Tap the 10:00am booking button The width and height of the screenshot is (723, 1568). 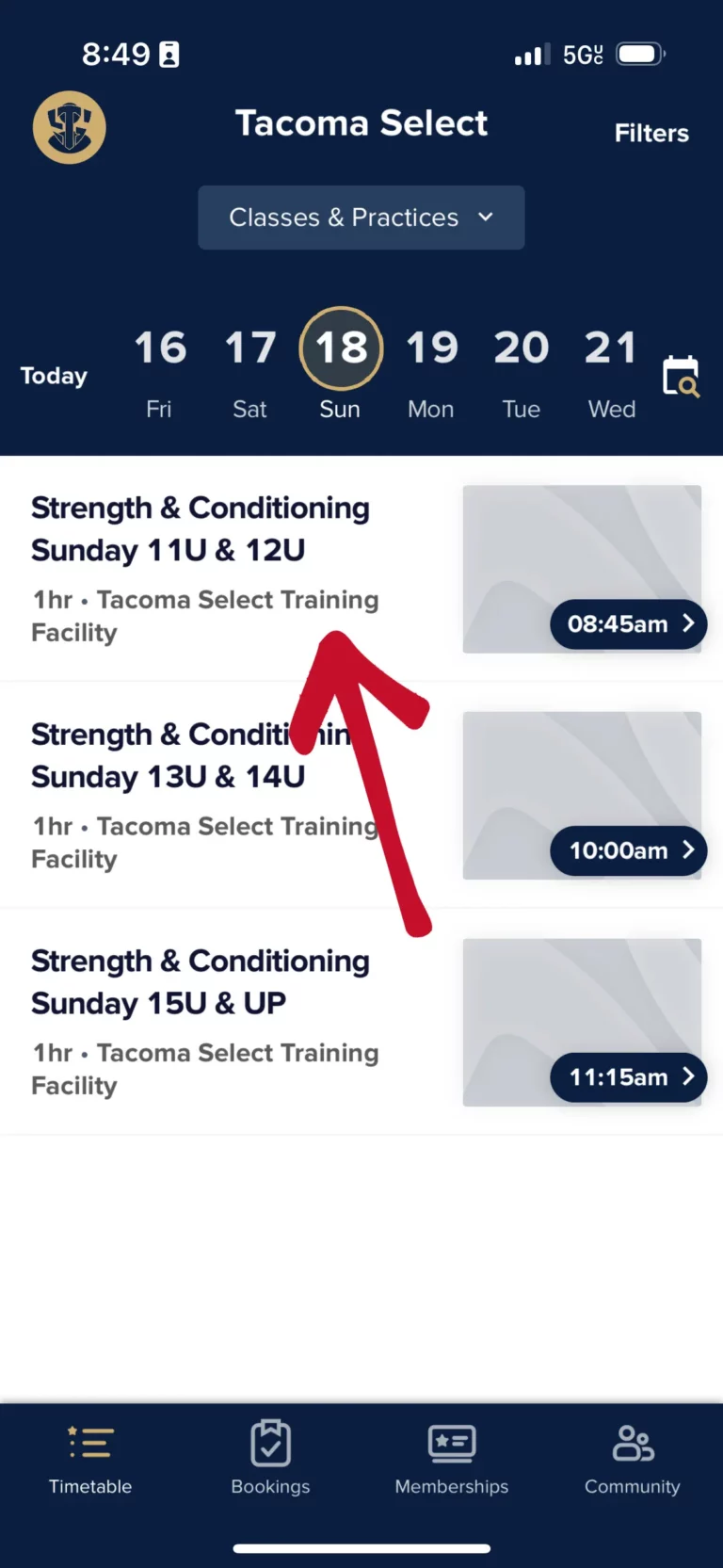point(629,850)
